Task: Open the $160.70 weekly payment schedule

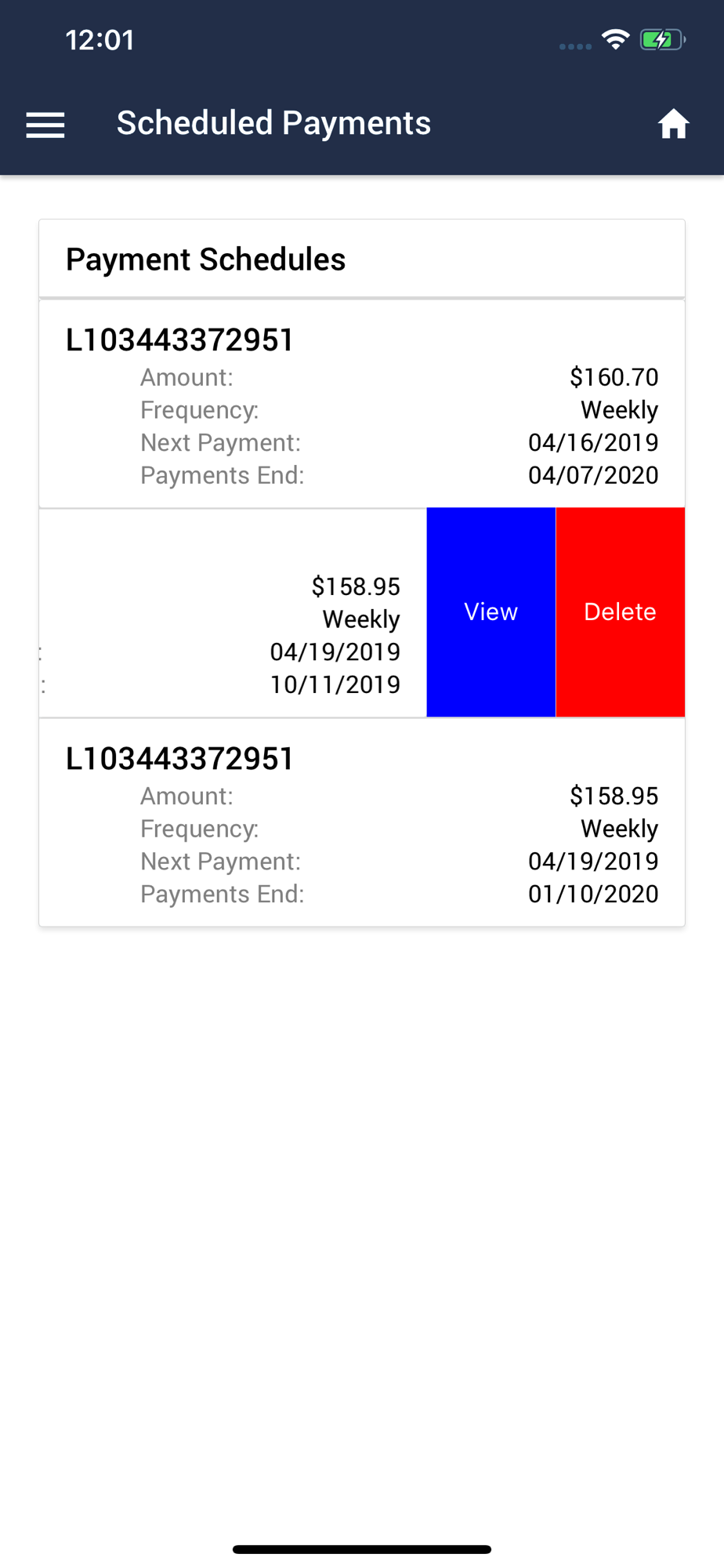Action: pyautogui.click(x=362, y=405)
